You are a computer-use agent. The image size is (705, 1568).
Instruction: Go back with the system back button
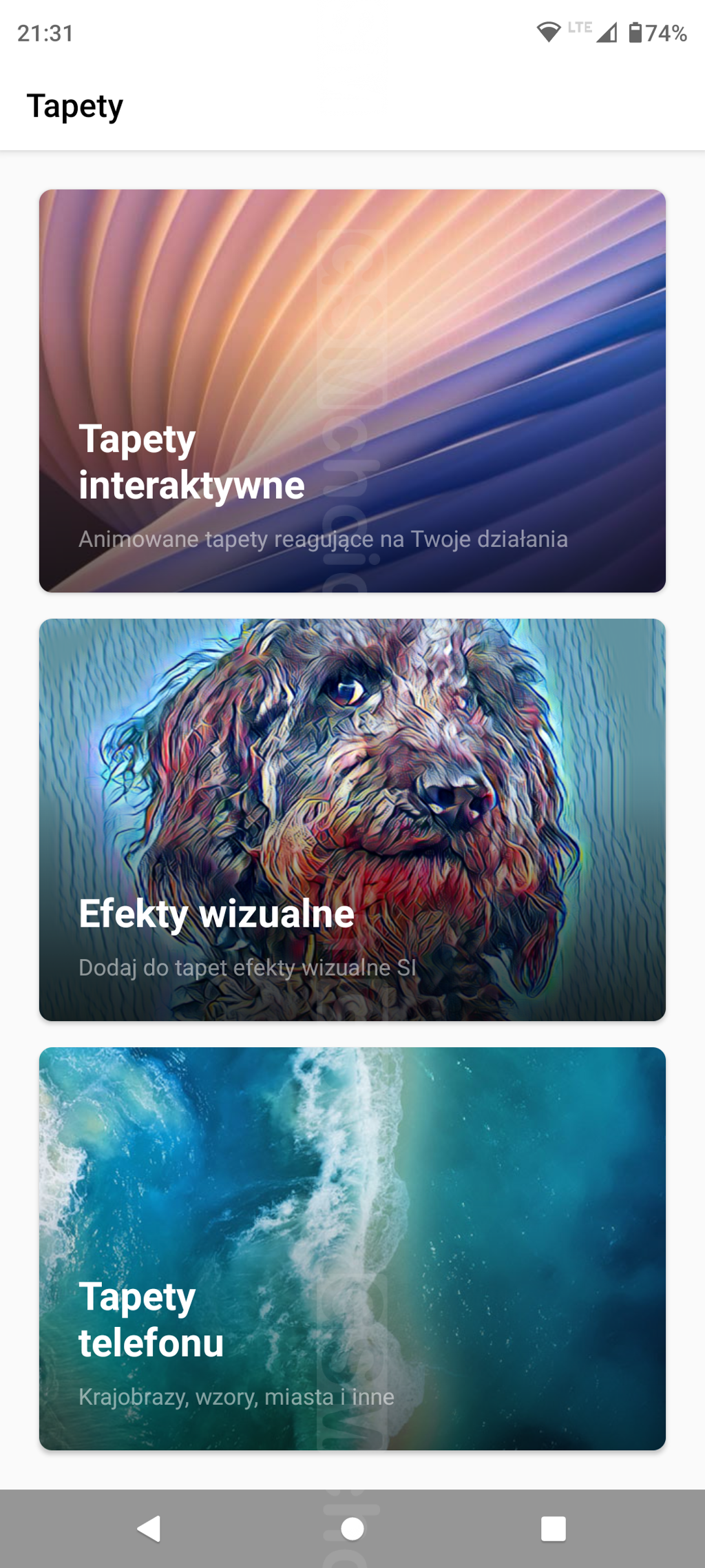coord(149,1528)
